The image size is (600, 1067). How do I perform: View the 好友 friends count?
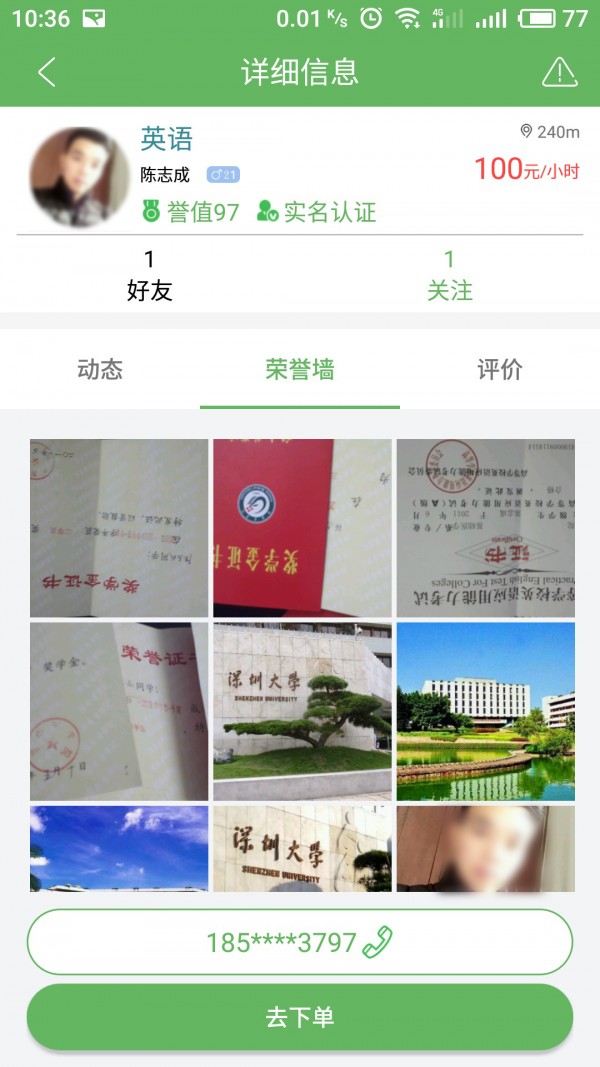point(150,276)
